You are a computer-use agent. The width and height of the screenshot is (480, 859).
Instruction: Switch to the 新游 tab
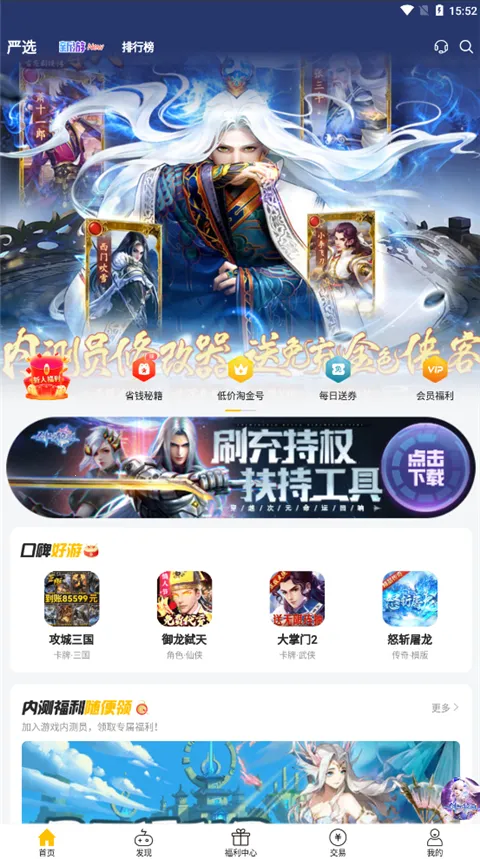[x=81, y=47]
